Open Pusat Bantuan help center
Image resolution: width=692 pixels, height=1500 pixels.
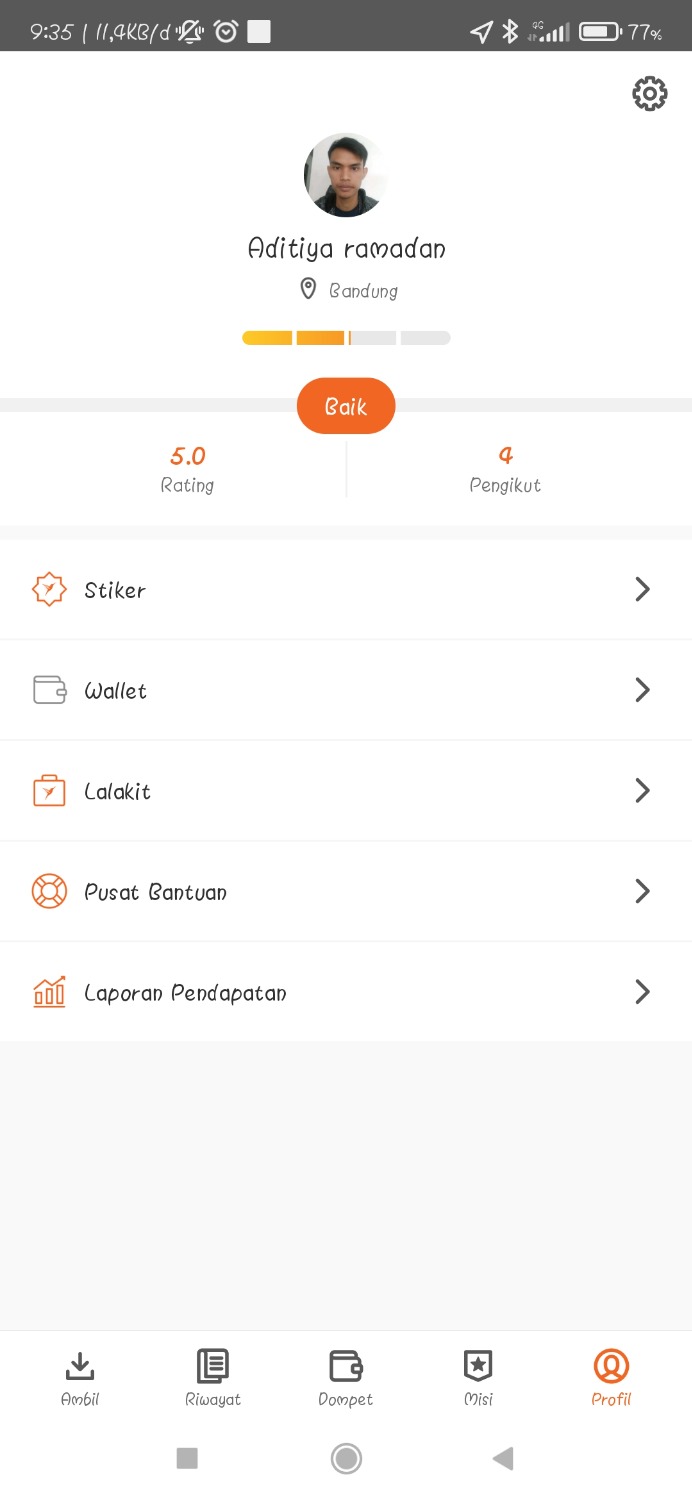click(x=345, y=891)
